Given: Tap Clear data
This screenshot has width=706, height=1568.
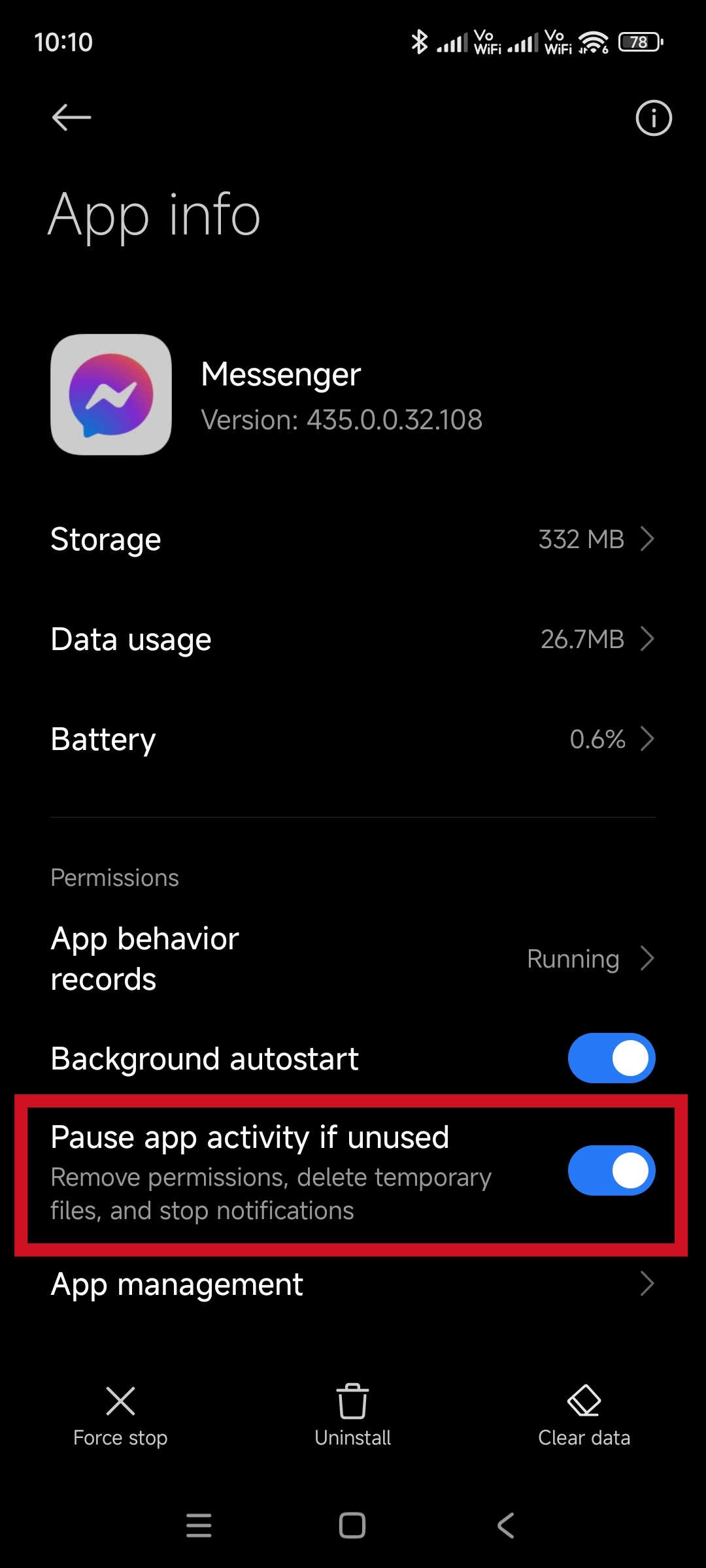Looking at the screenshot, I should pos(584,1415).
